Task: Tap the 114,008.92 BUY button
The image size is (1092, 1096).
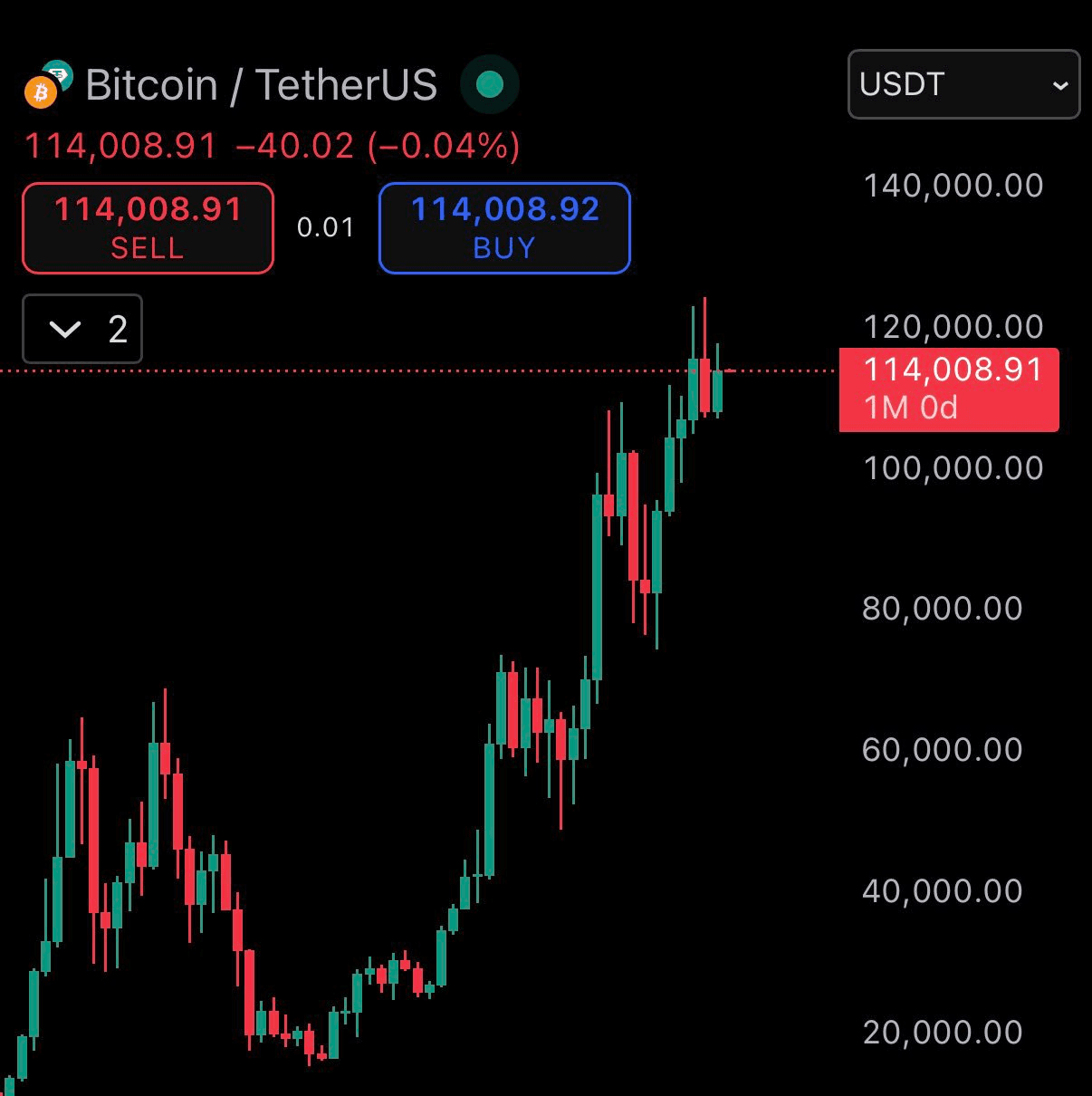Action: pyautogui.click(x=504, y=228)
